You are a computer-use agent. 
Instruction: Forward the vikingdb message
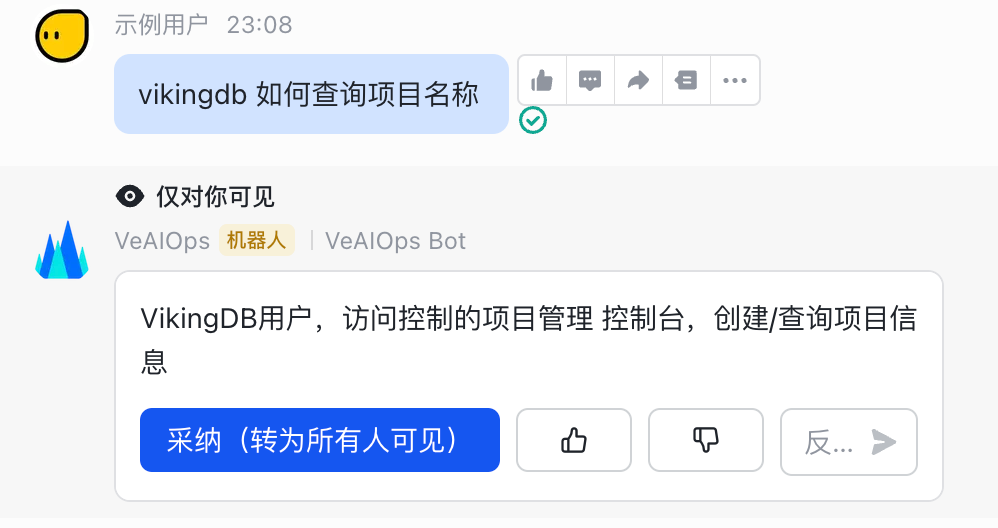(x=638, y=81)
